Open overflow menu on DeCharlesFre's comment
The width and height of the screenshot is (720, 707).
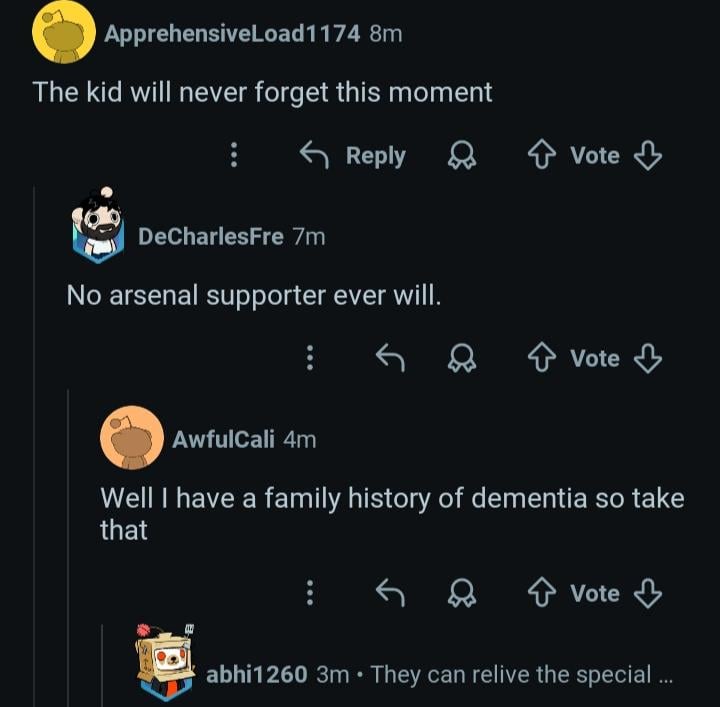click(310, 358)
